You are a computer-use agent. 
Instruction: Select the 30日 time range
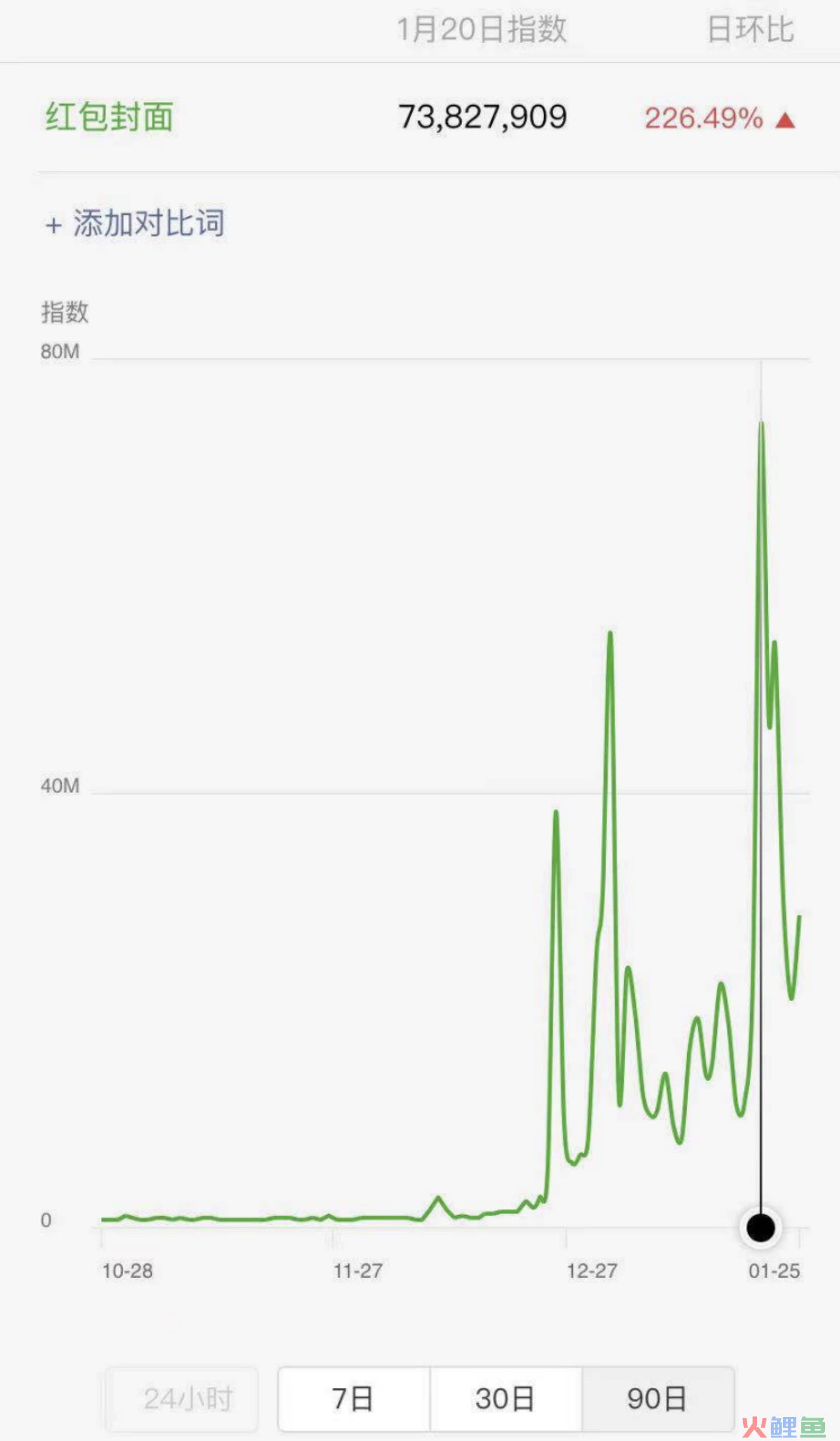(506, 1398)
